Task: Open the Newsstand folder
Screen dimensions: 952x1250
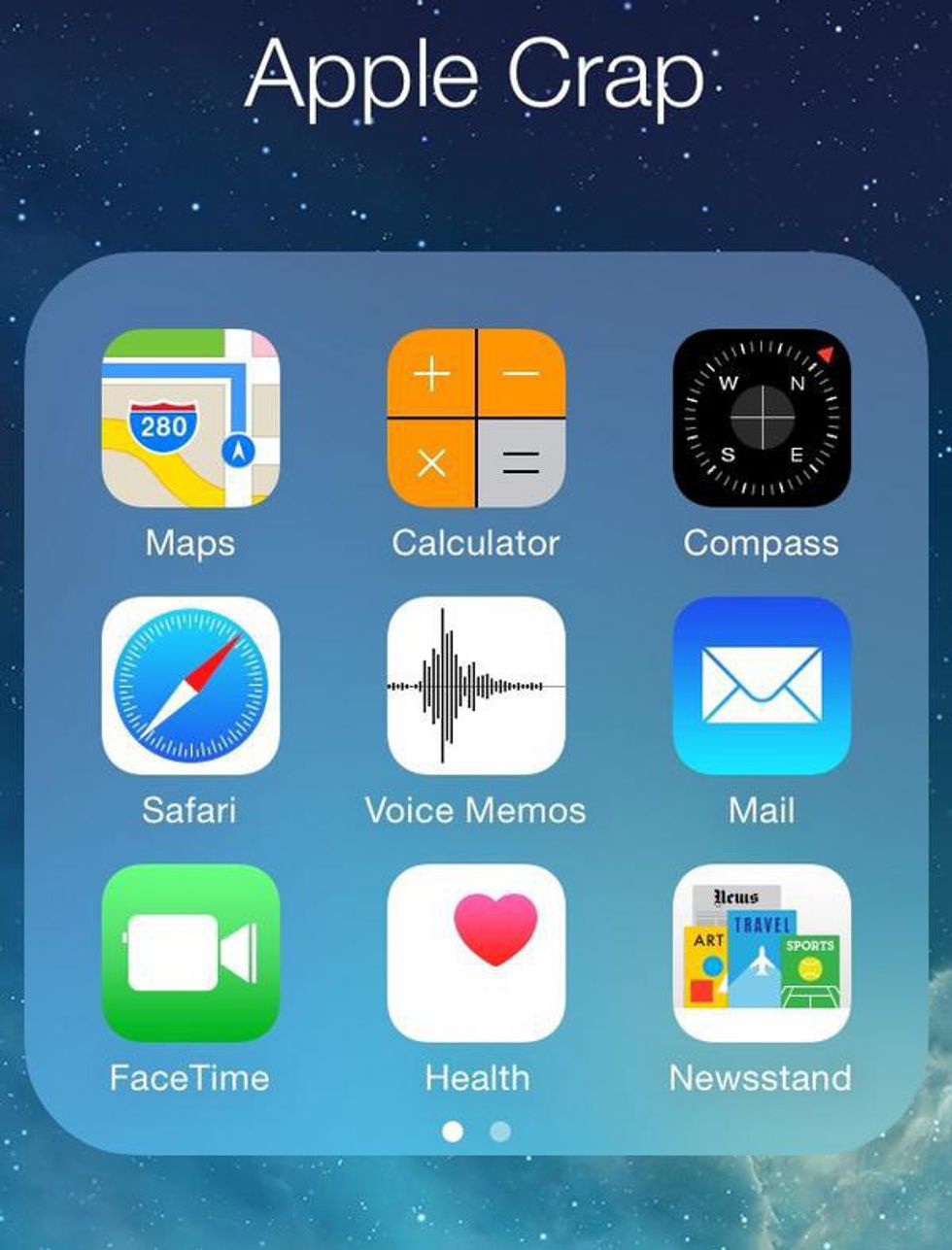Action: (762, 953)
